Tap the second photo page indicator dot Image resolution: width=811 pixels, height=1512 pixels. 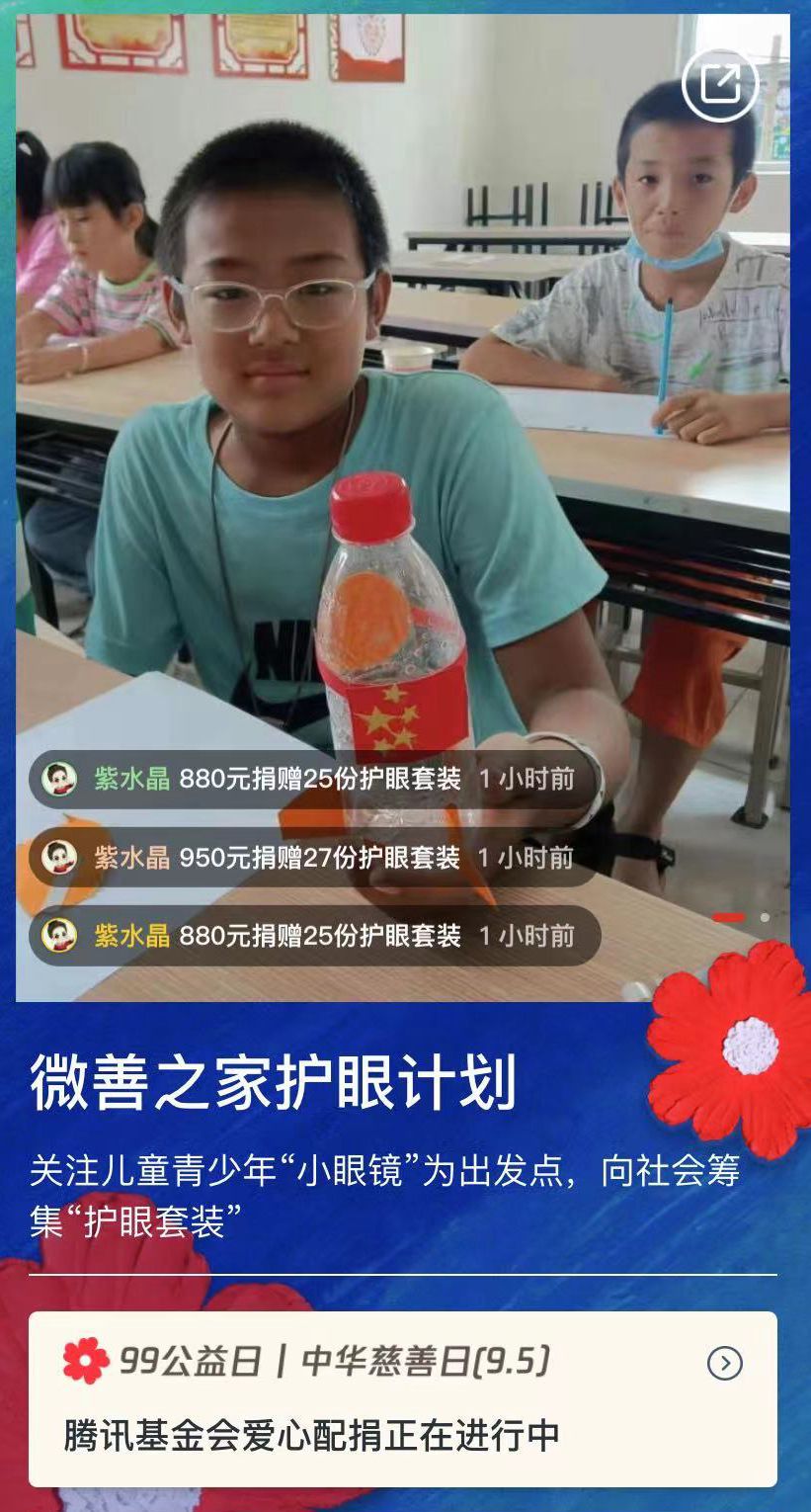[x=765, y=917]
